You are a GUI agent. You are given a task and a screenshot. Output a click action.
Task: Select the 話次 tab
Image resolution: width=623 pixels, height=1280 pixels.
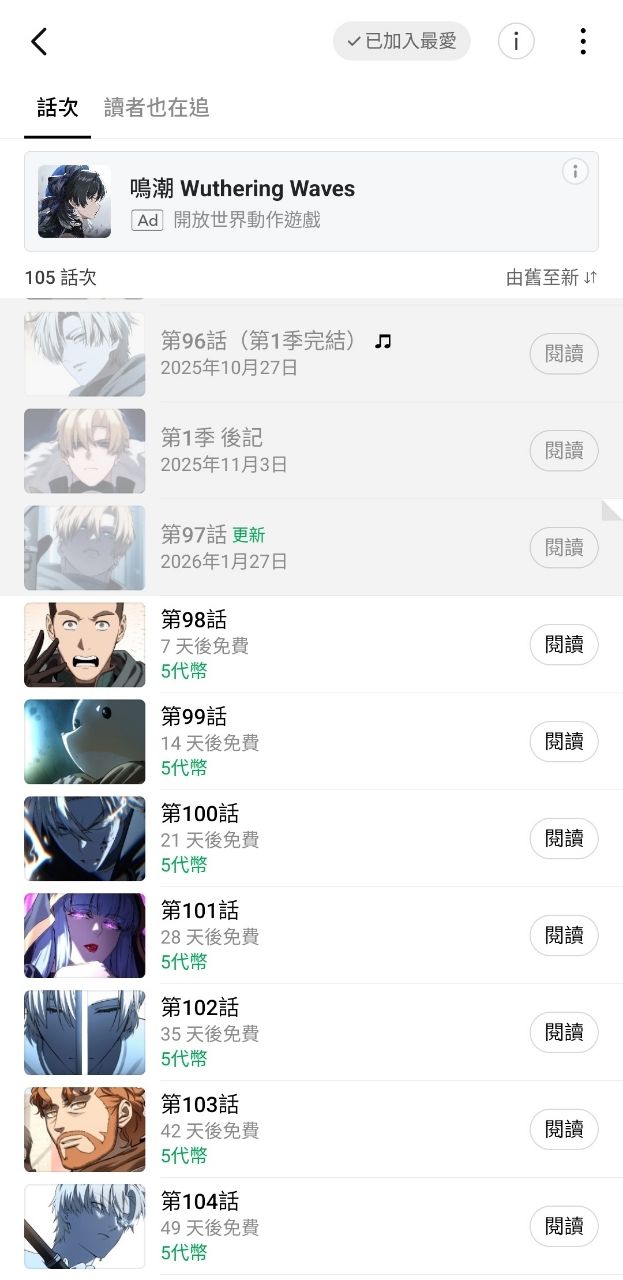point(57,108)
